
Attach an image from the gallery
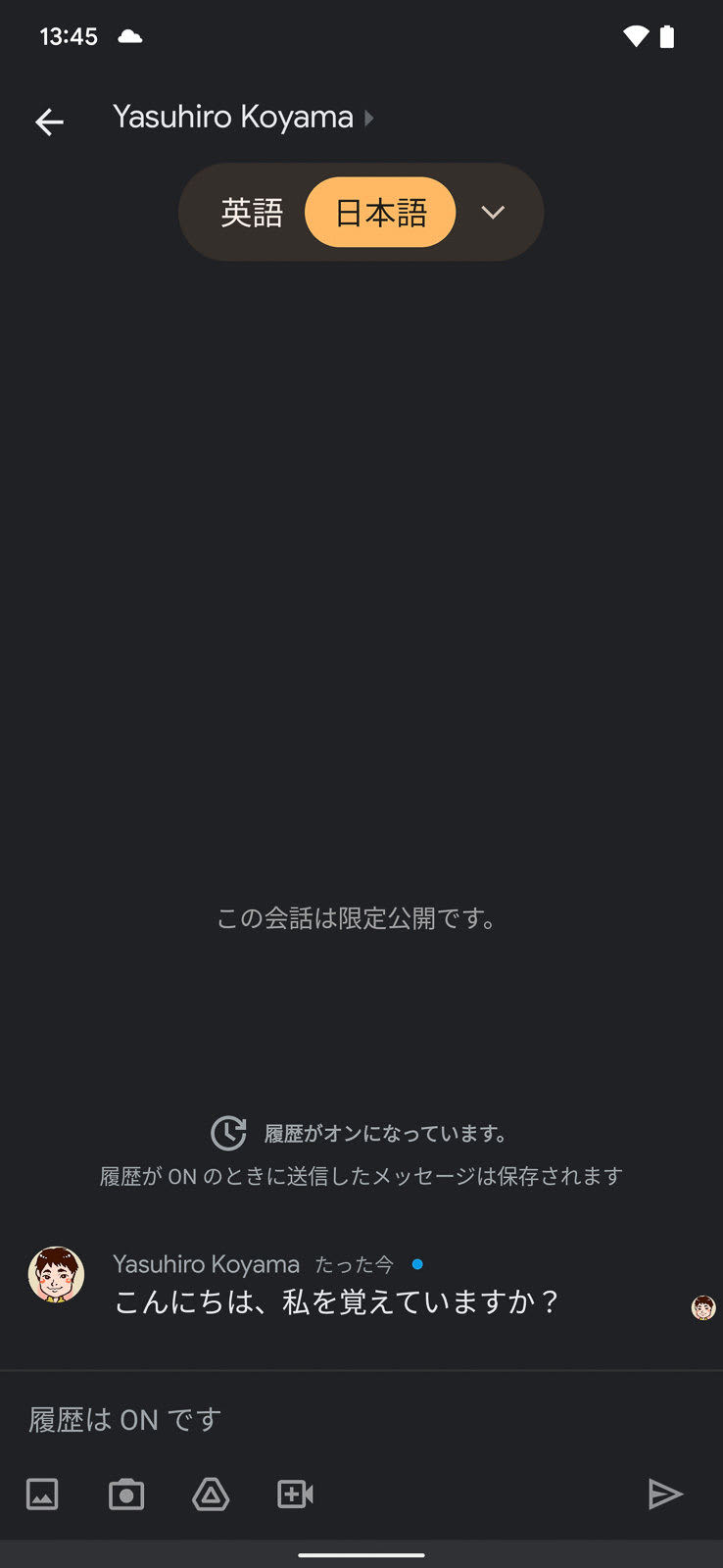tap(42, 1494)
